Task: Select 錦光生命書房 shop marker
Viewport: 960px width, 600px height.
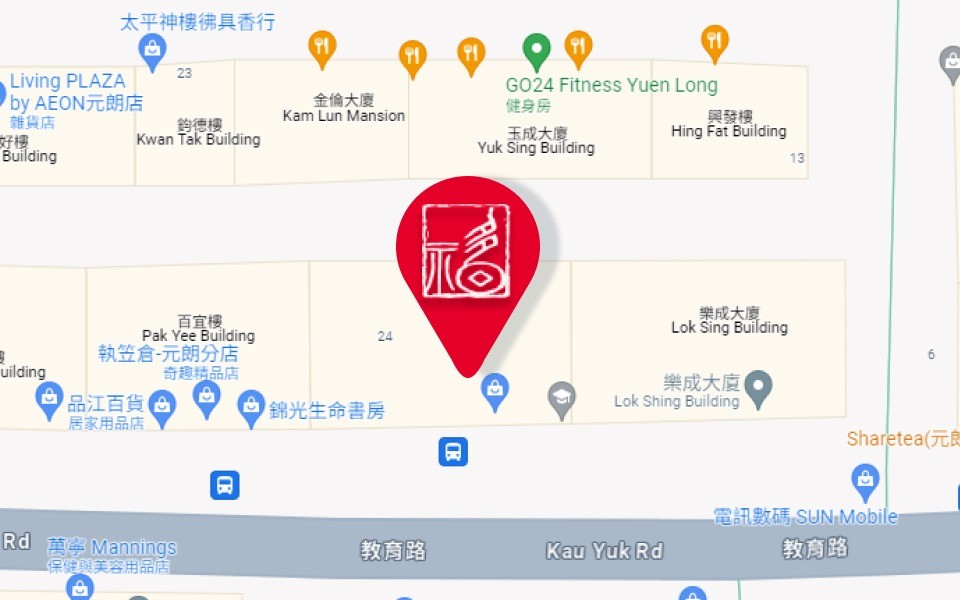Action: click(251, 406)
